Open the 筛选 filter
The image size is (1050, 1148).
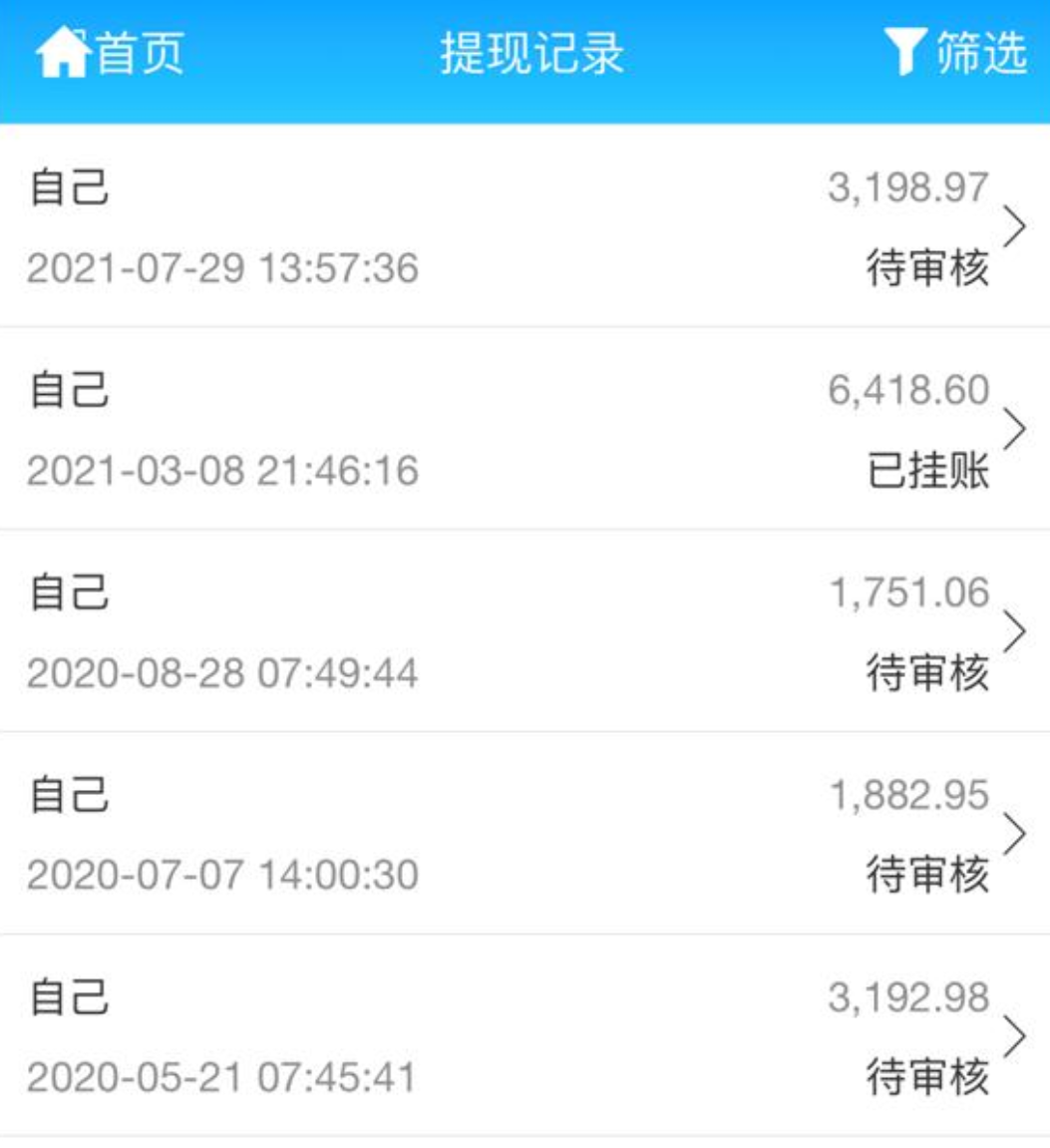pyautogui.click(x=955, y=54)
